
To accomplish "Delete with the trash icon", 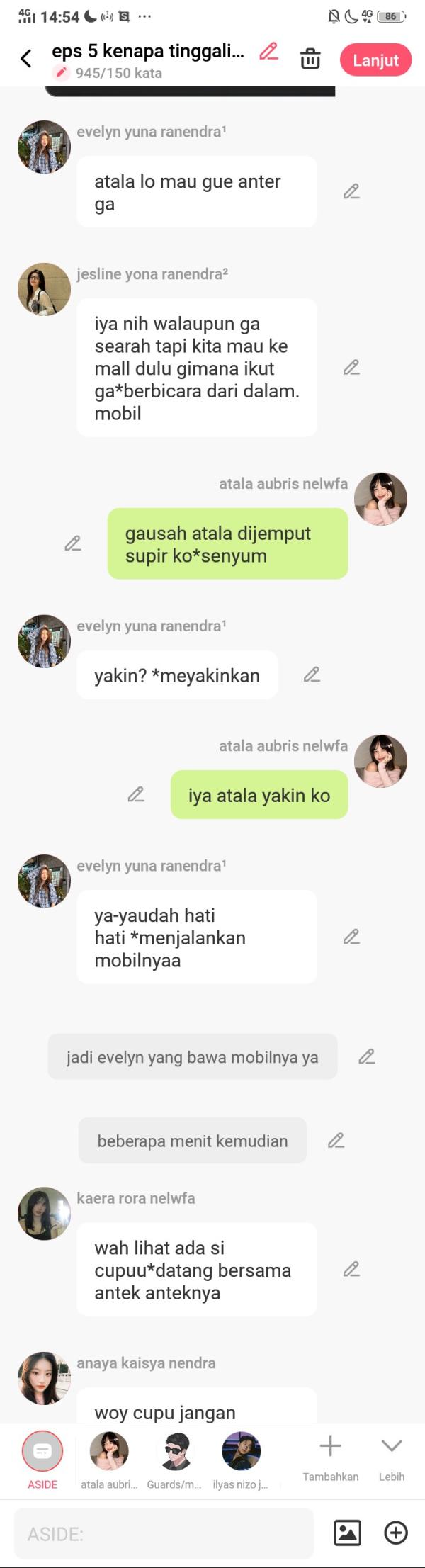I will [310, 59].
